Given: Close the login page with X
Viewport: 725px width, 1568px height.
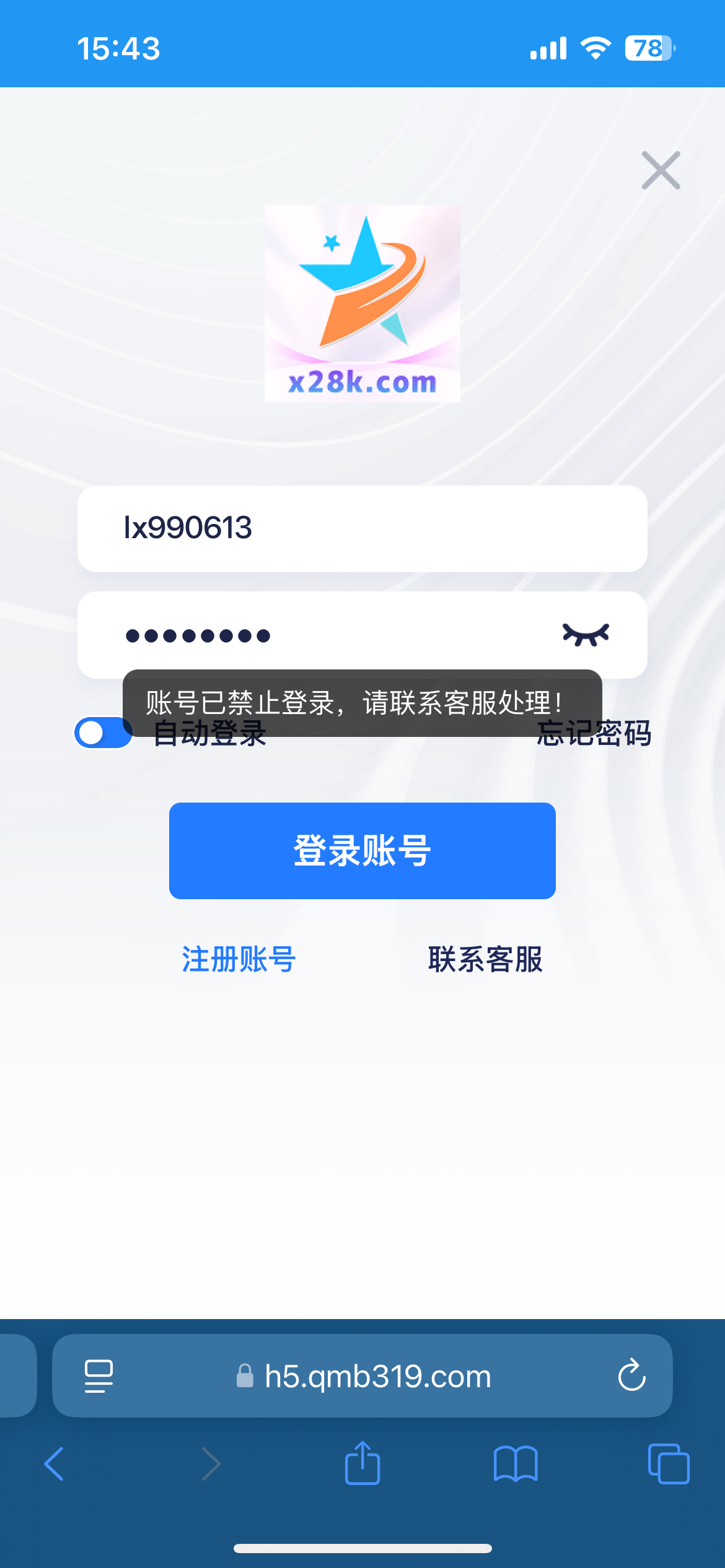Looking at the screenshot, I should pos(661,170).
